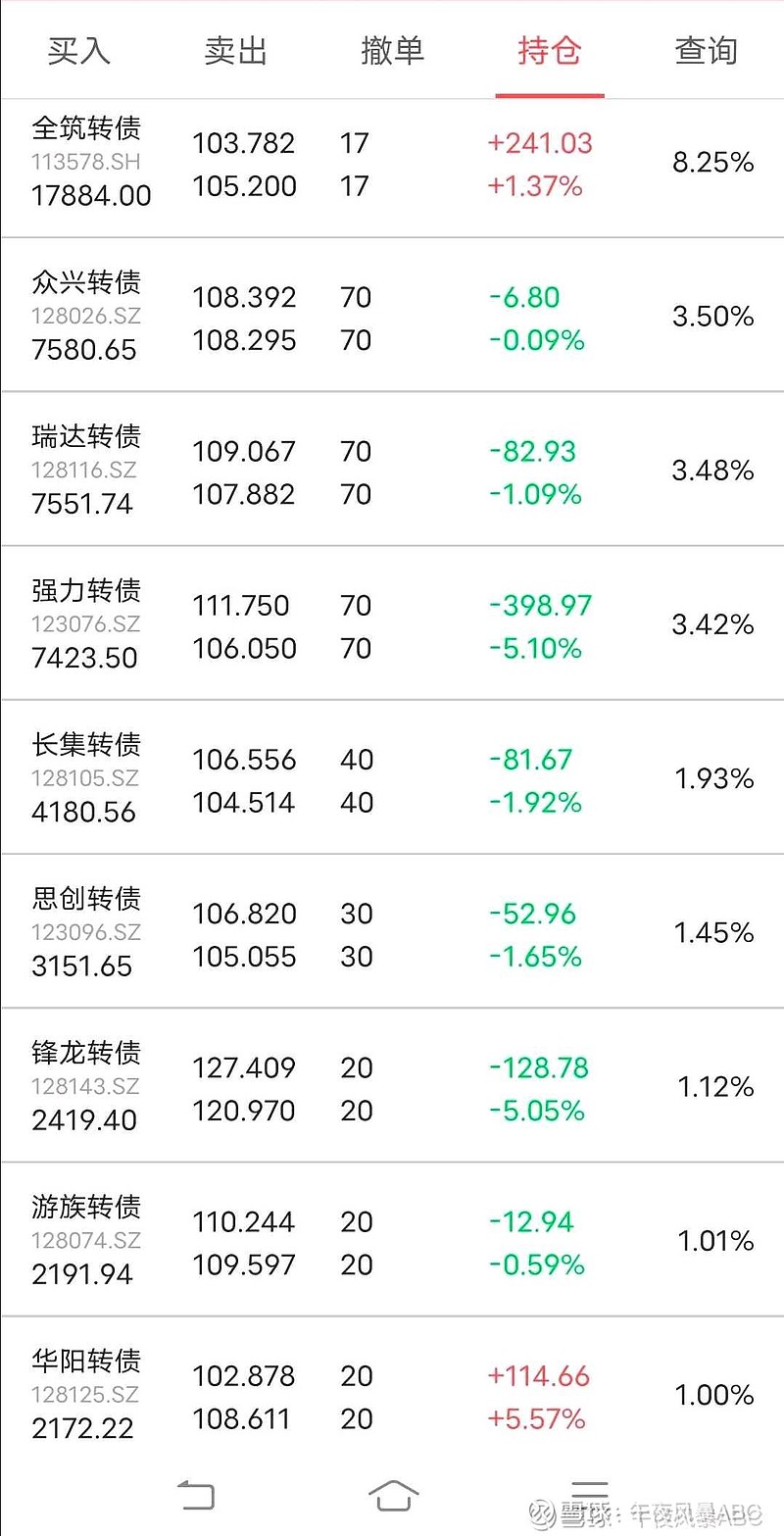
Task: Tap the 思创转债 row
Action: coord(392,930)
